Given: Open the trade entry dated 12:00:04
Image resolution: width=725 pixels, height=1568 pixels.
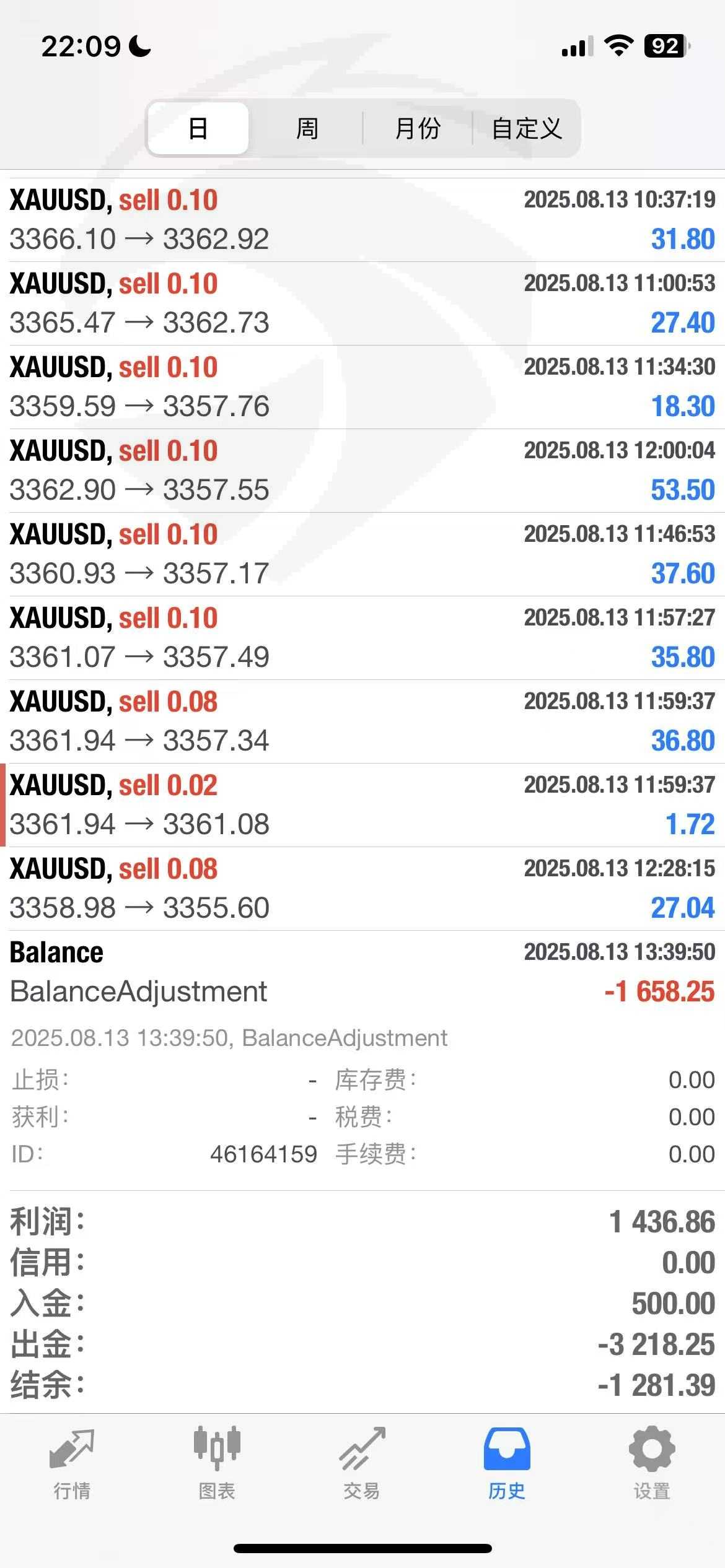Looking at the screenshot, I should pyautogui.click(x=362, y=471).
